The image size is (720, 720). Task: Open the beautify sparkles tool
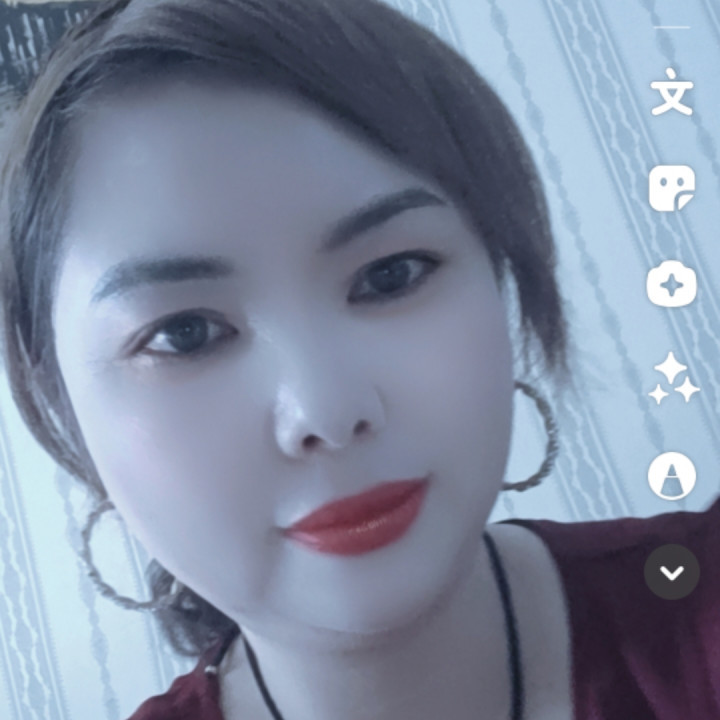[x=671, y=379]
